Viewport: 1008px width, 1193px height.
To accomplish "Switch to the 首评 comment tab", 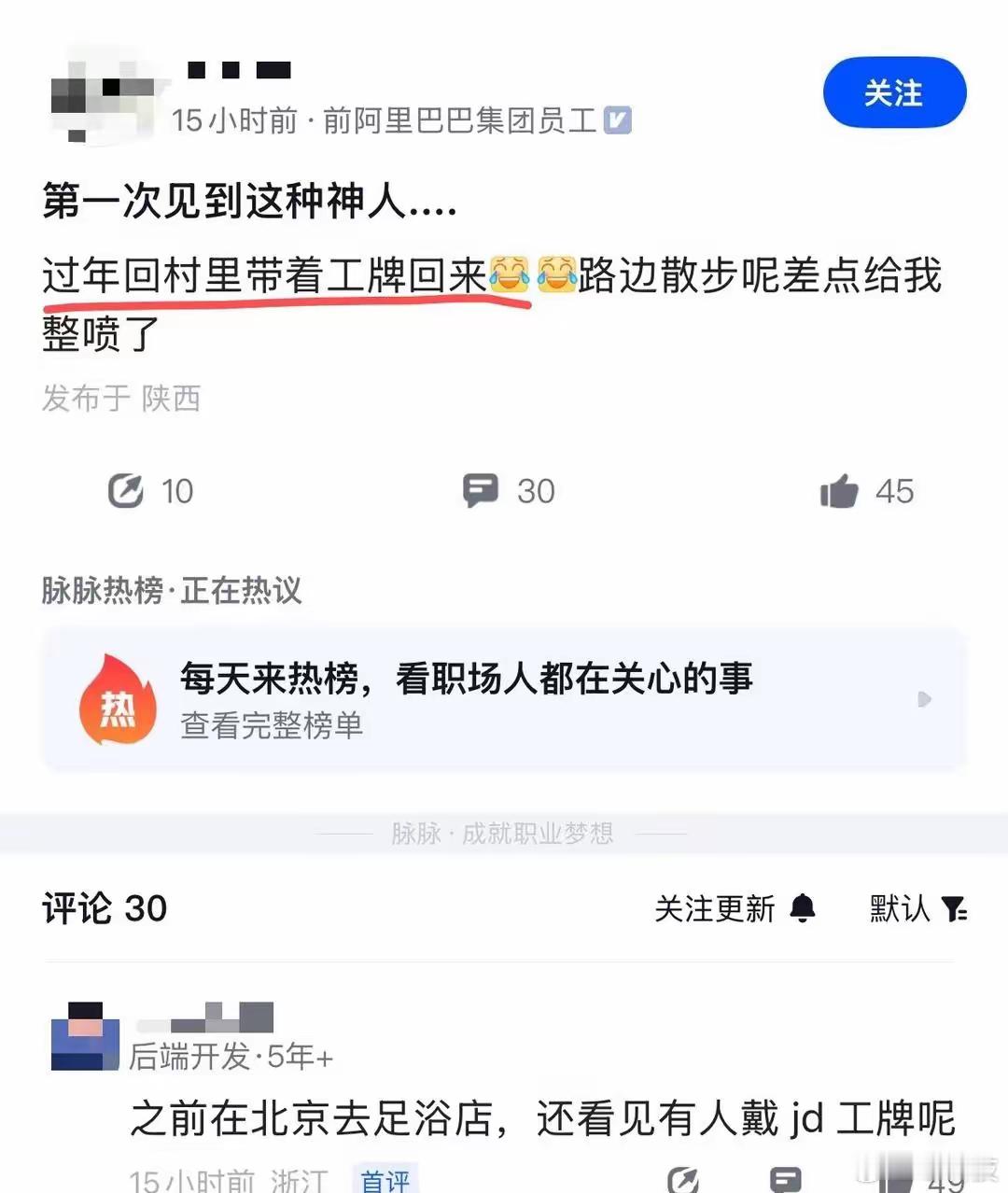I will tap(385, 1180).
